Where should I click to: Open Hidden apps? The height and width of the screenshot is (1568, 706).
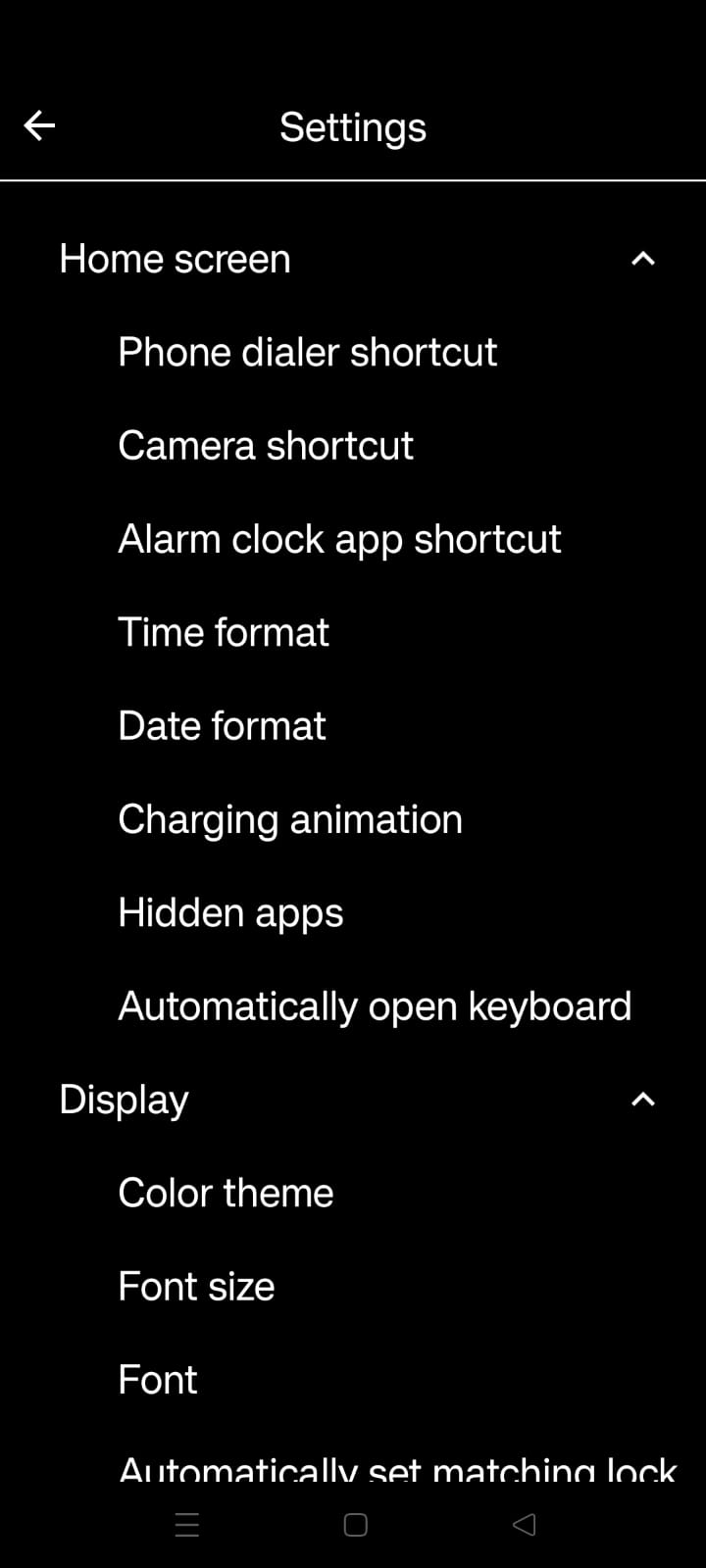point(230,912)
